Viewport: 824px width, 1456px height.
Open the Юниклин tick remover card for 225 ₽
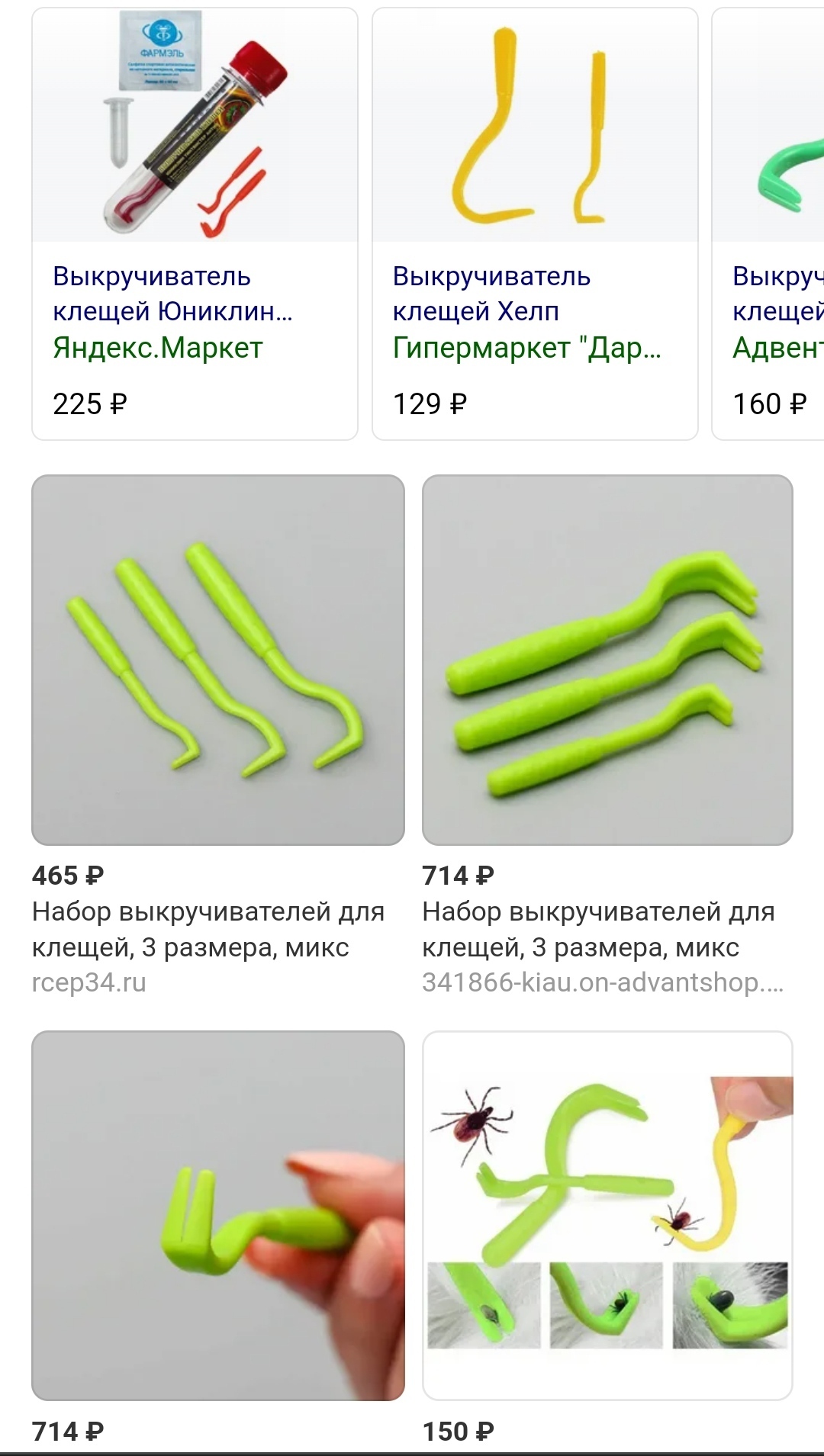[195, 223]
